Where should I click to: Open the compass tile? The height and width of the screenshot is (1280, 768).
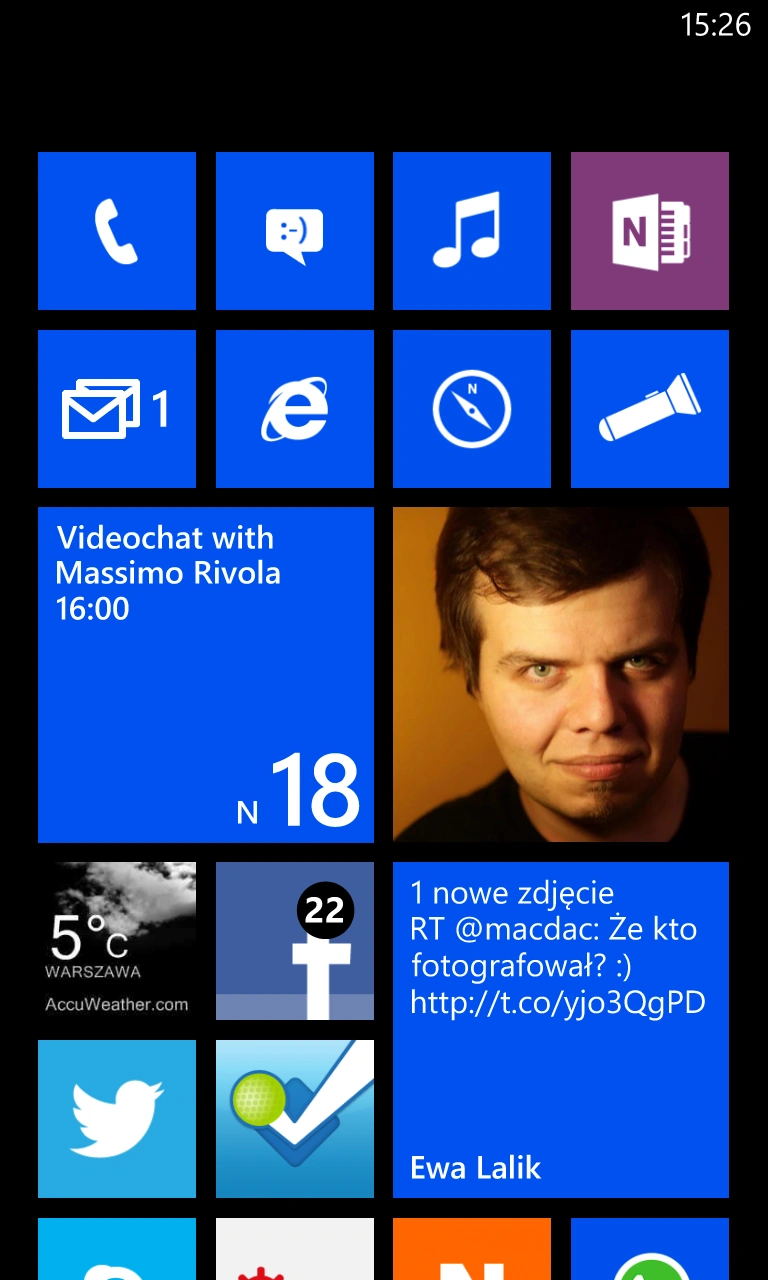pyautogui.click(x=472, y=409)
